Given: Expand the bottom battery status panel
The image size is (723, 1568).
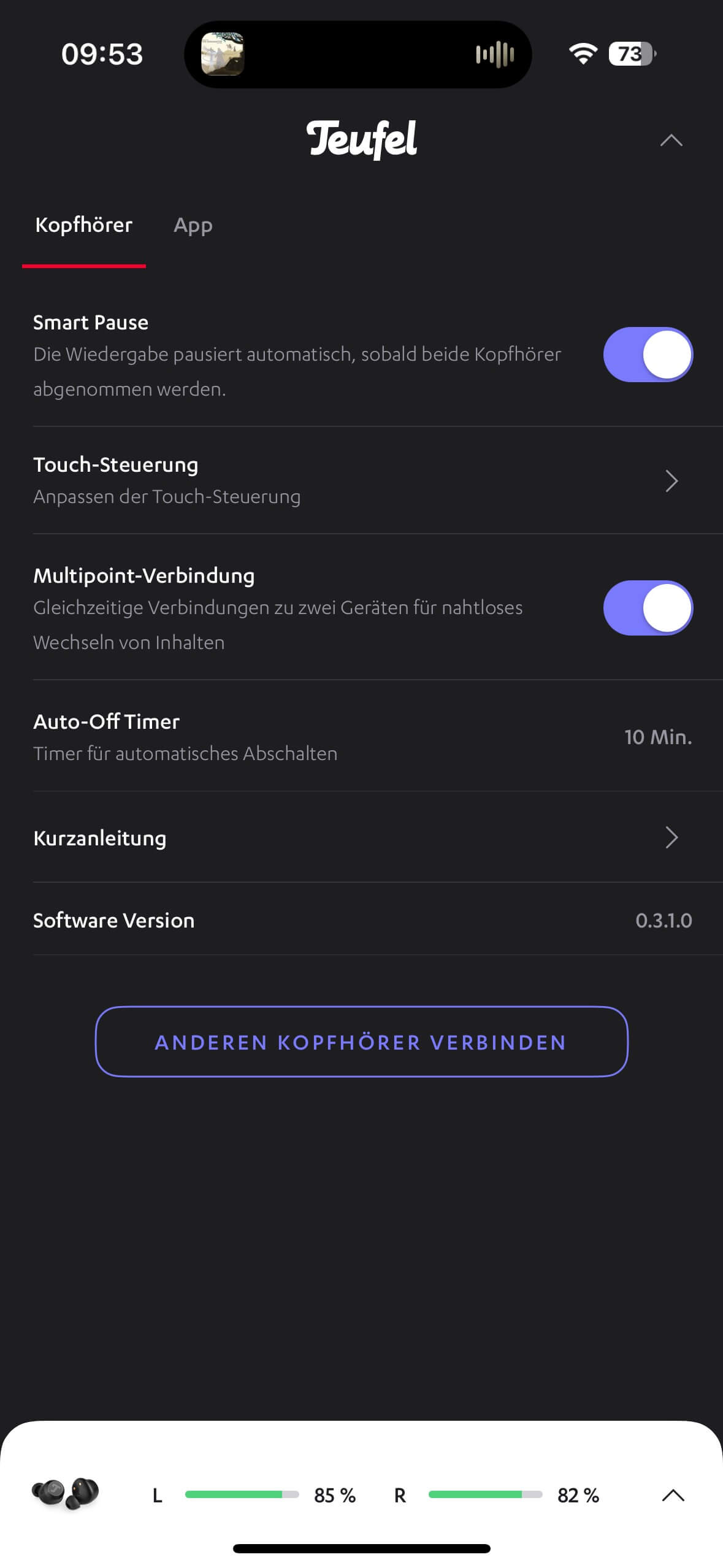Looking at the screenshot, I should [x=673, y=1495].
